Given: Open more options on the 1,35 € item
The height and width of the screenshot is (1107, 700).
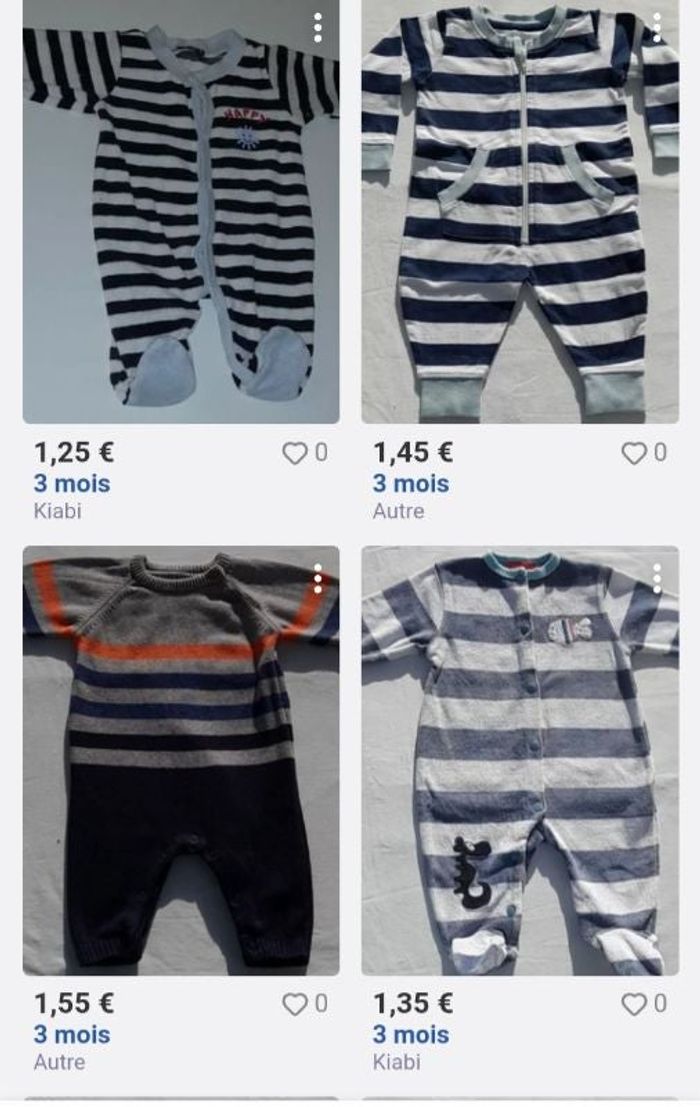Looking at the screenshot, I should click(657, 578).
